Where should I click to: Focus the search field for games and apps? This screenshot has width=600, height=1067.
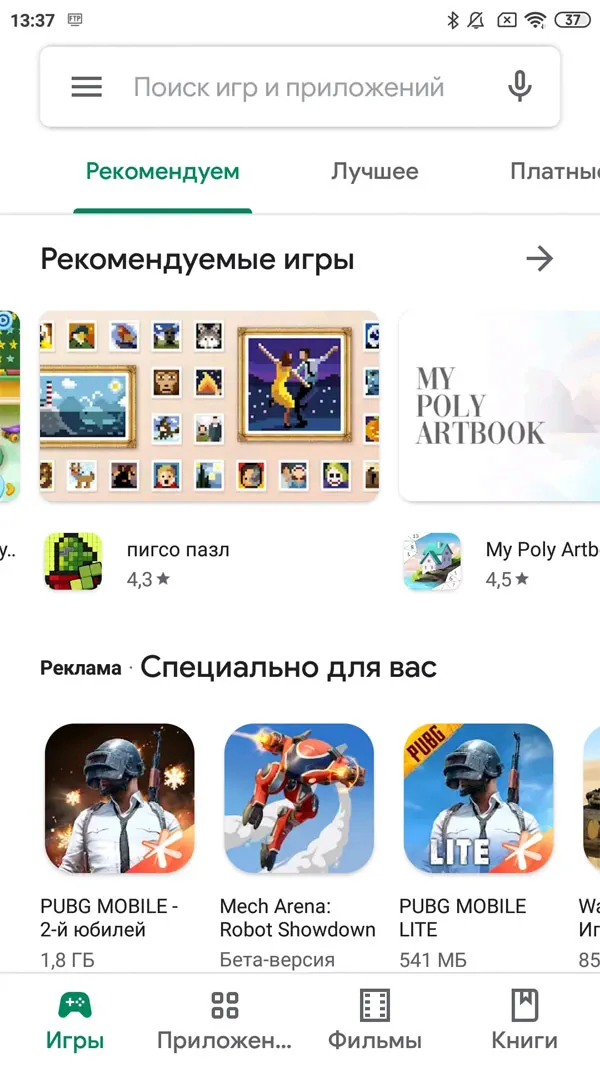[x=290, y=87]
